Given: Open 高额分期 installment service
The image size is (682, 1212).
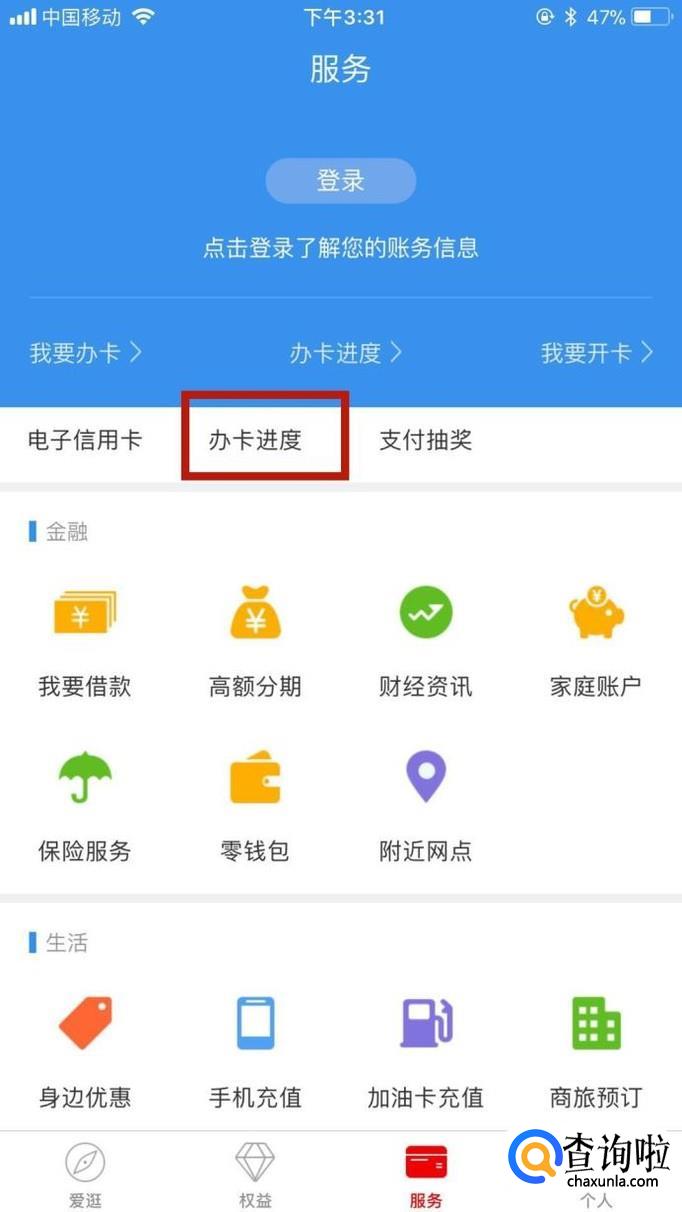Looking at the screenshot, I should [255, 640].
